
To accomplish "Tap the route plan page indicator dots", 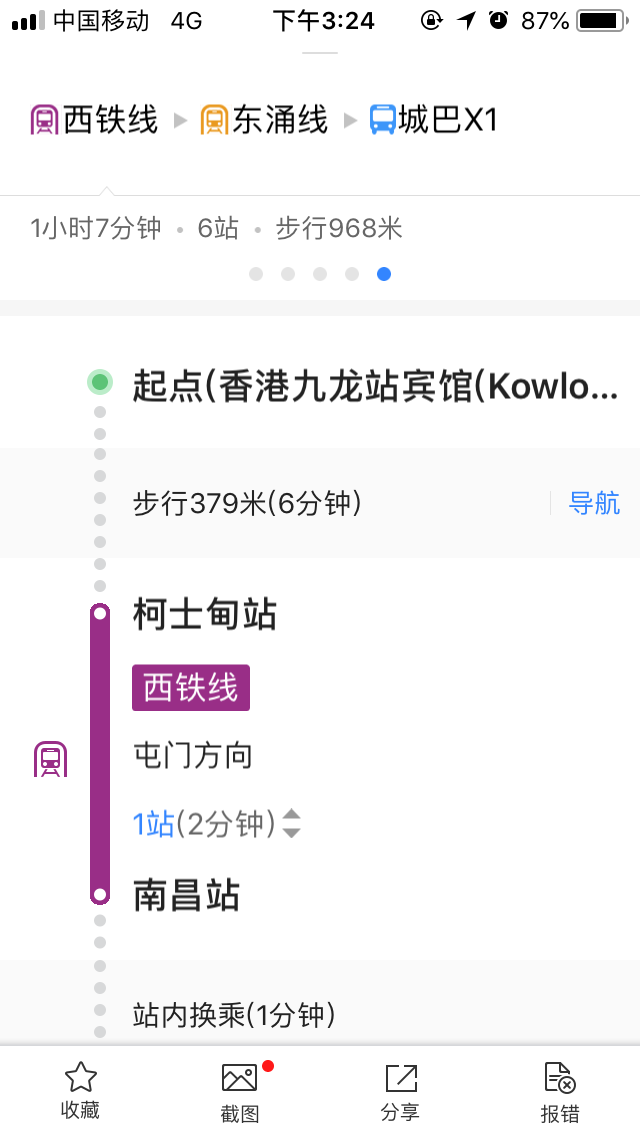I will click(x=320, y=274).
